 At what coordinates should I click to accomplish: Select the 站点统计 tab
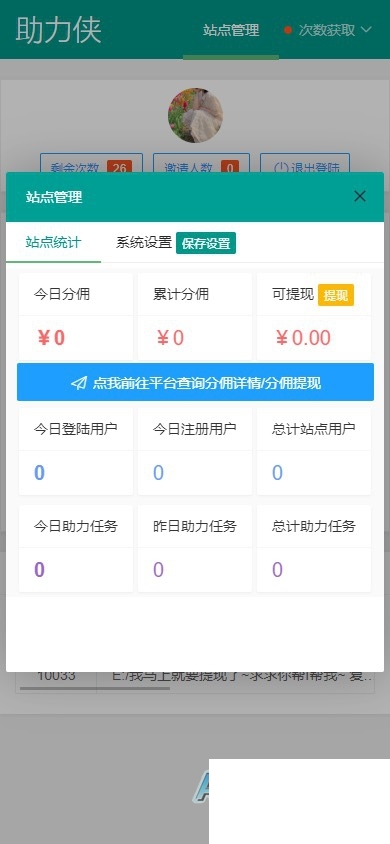(53, 242)
